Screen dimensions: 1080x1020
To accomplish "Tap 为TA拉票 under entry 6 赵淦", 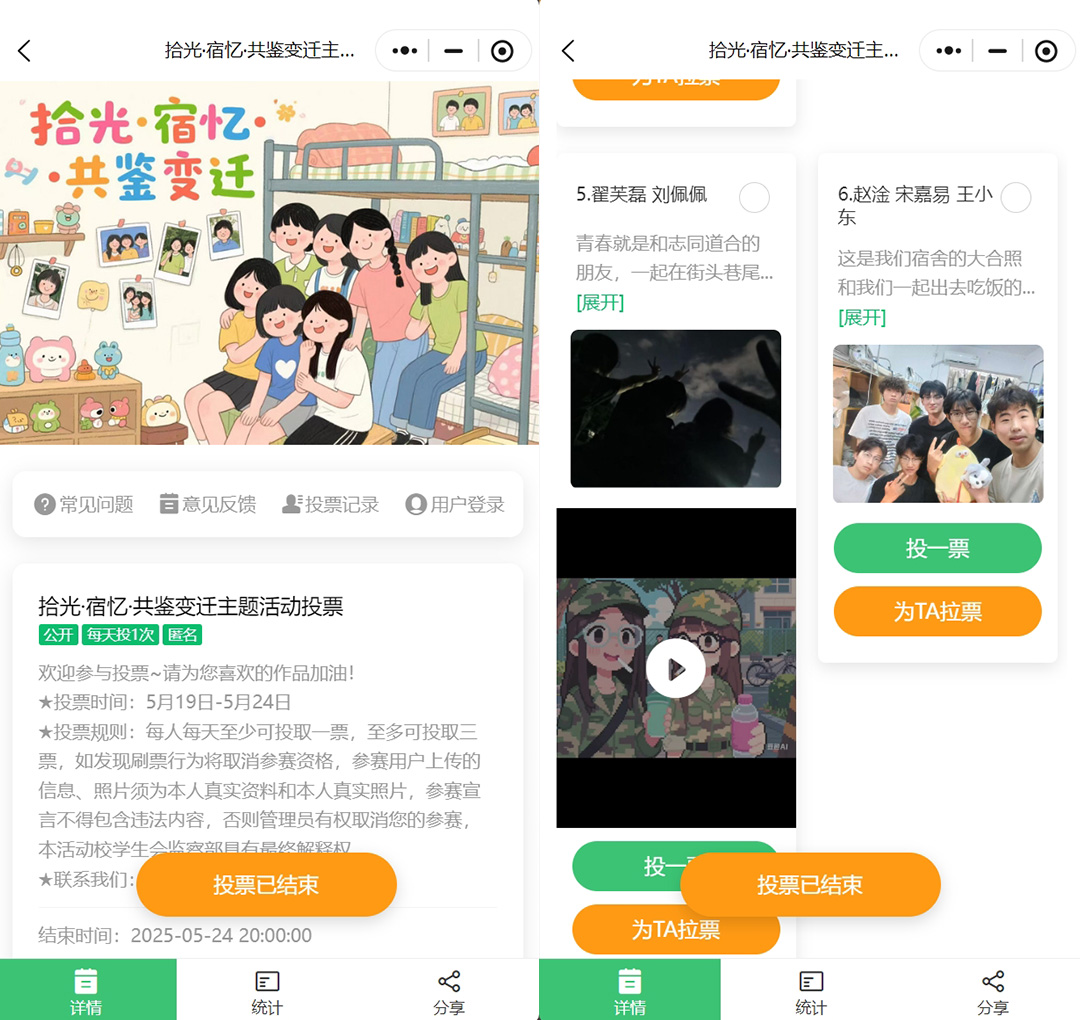I will (938, 611).
